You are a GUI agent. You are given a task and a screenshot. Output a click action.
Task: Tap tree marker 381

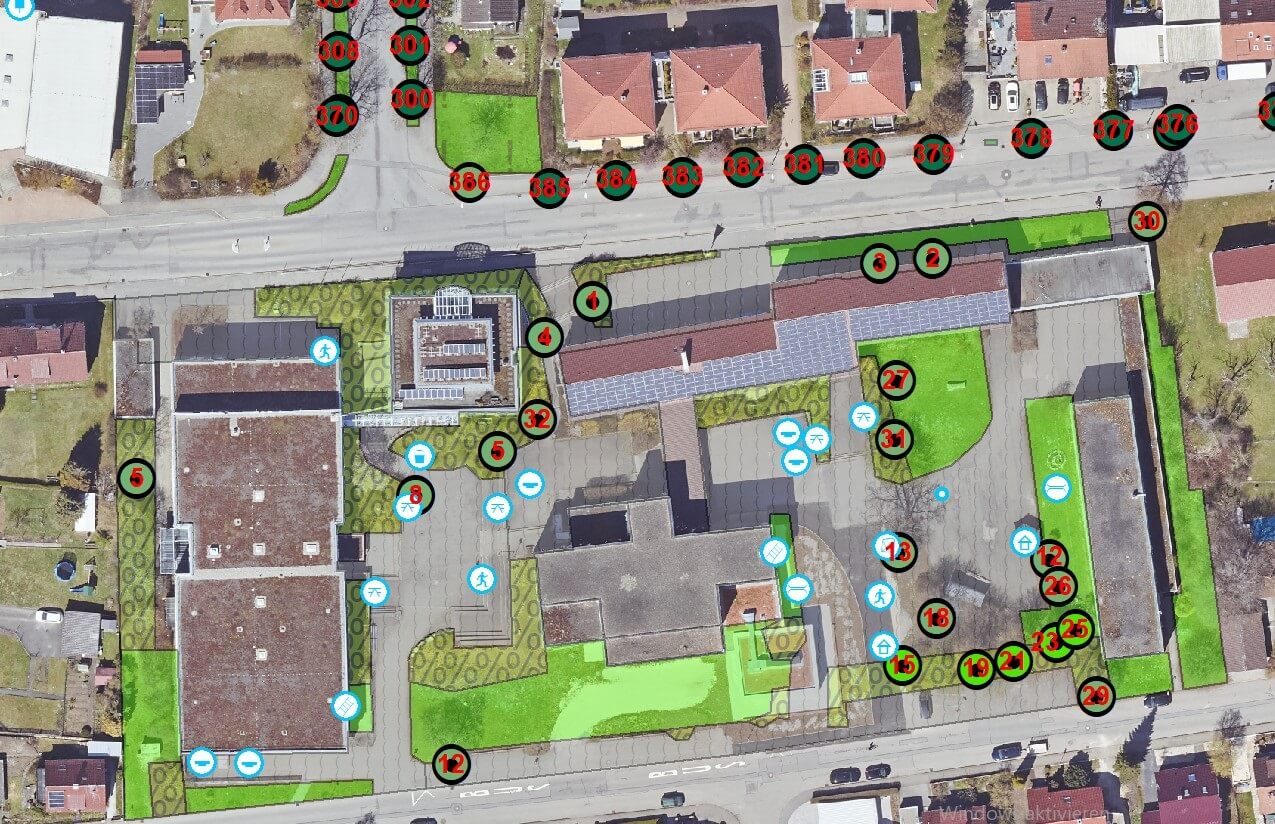click(803, 164)
